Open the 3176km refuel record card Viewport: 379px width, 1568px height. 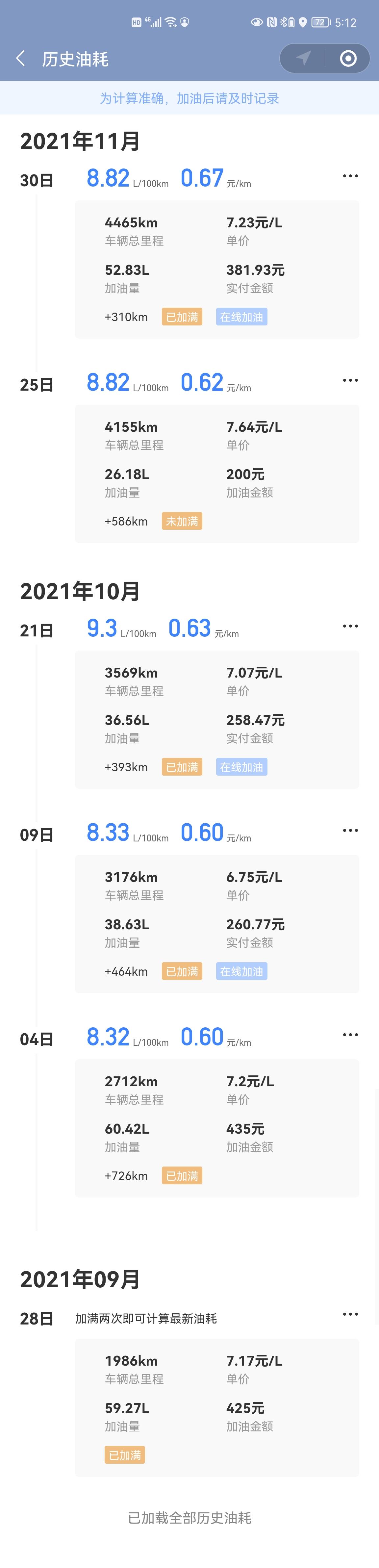(x=216, y=923)
